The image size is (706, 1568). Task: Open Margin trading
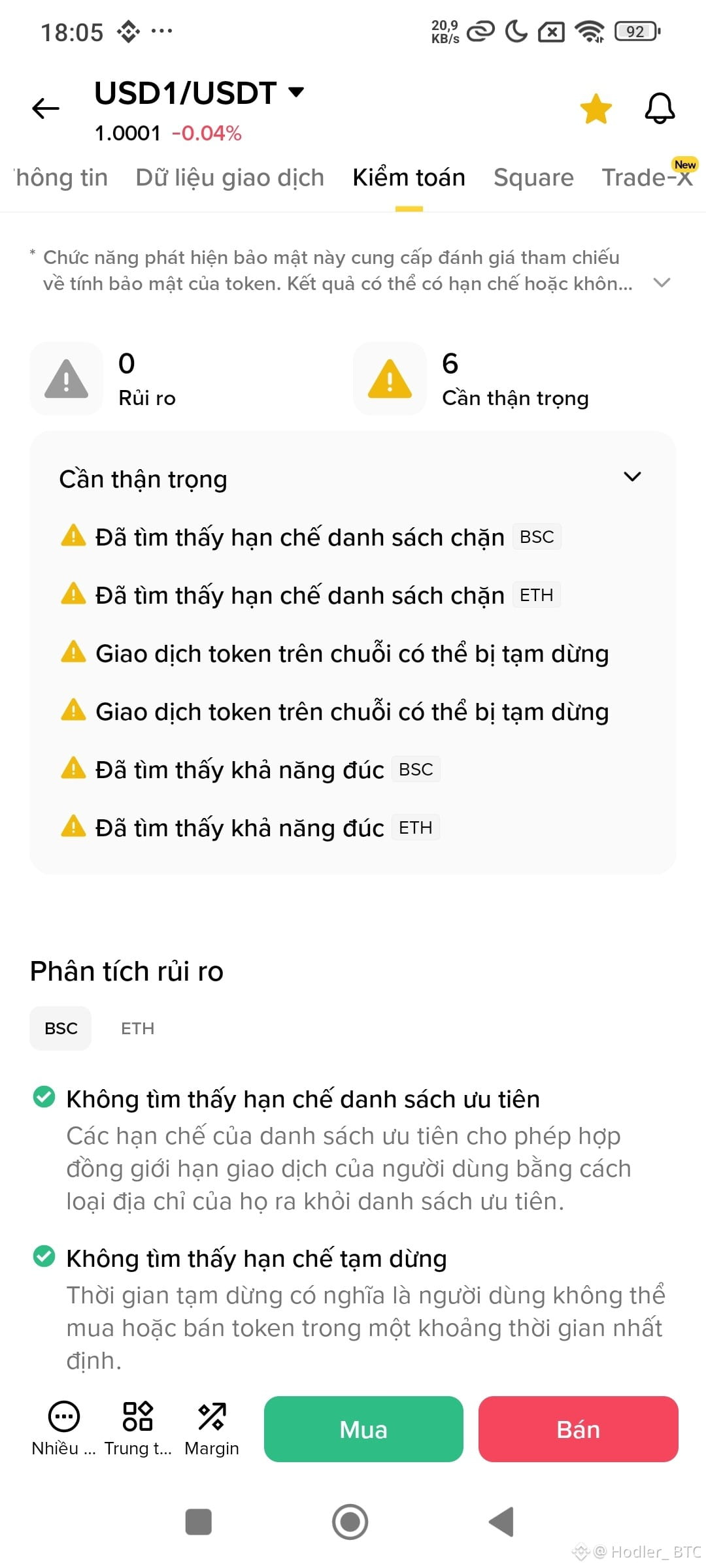[x=212, y=1428]
